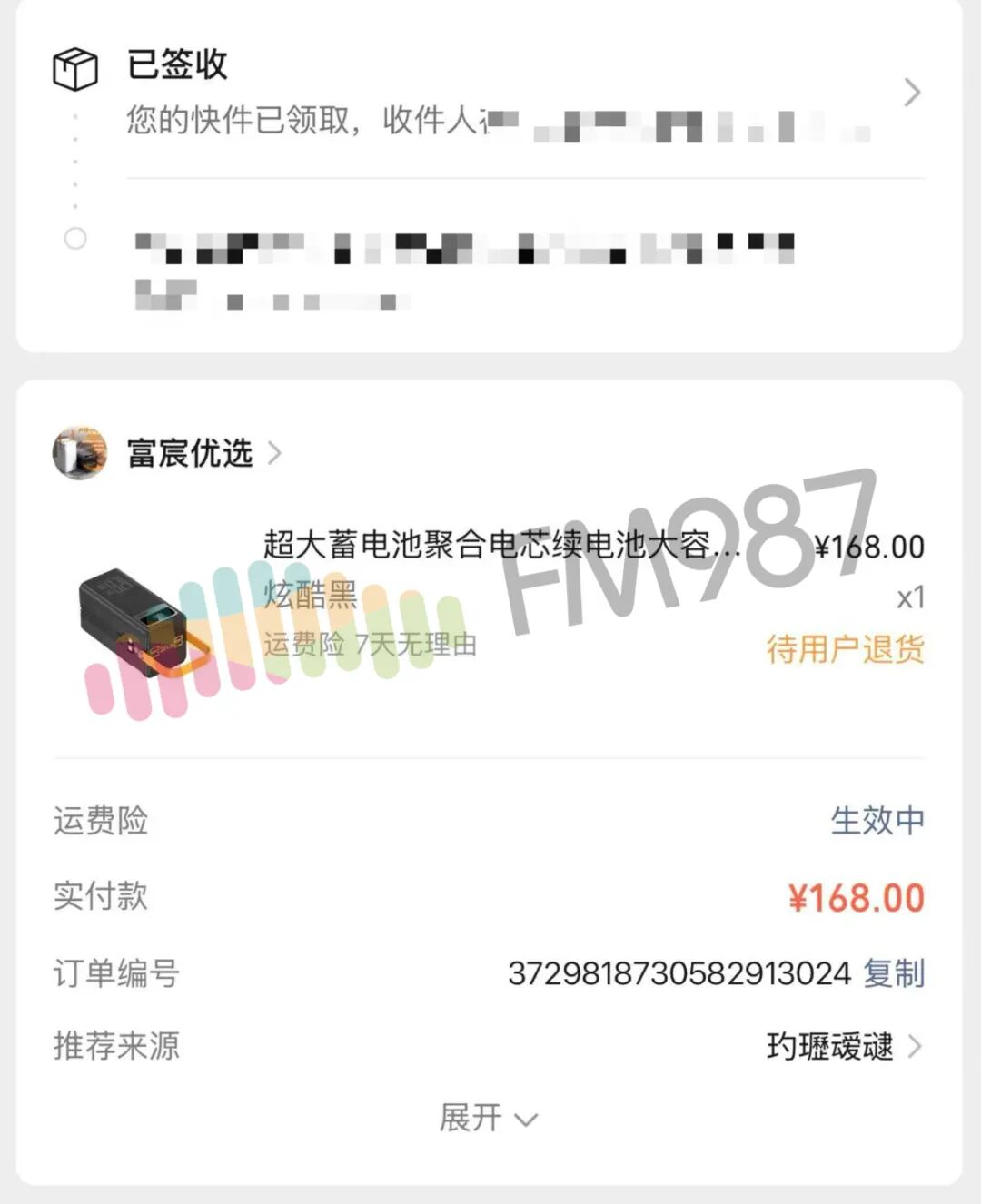The width and height of the screenshot is (981, 1204).
Task: View the 待用户退货 return status
Action: click(x=845, y=649)
